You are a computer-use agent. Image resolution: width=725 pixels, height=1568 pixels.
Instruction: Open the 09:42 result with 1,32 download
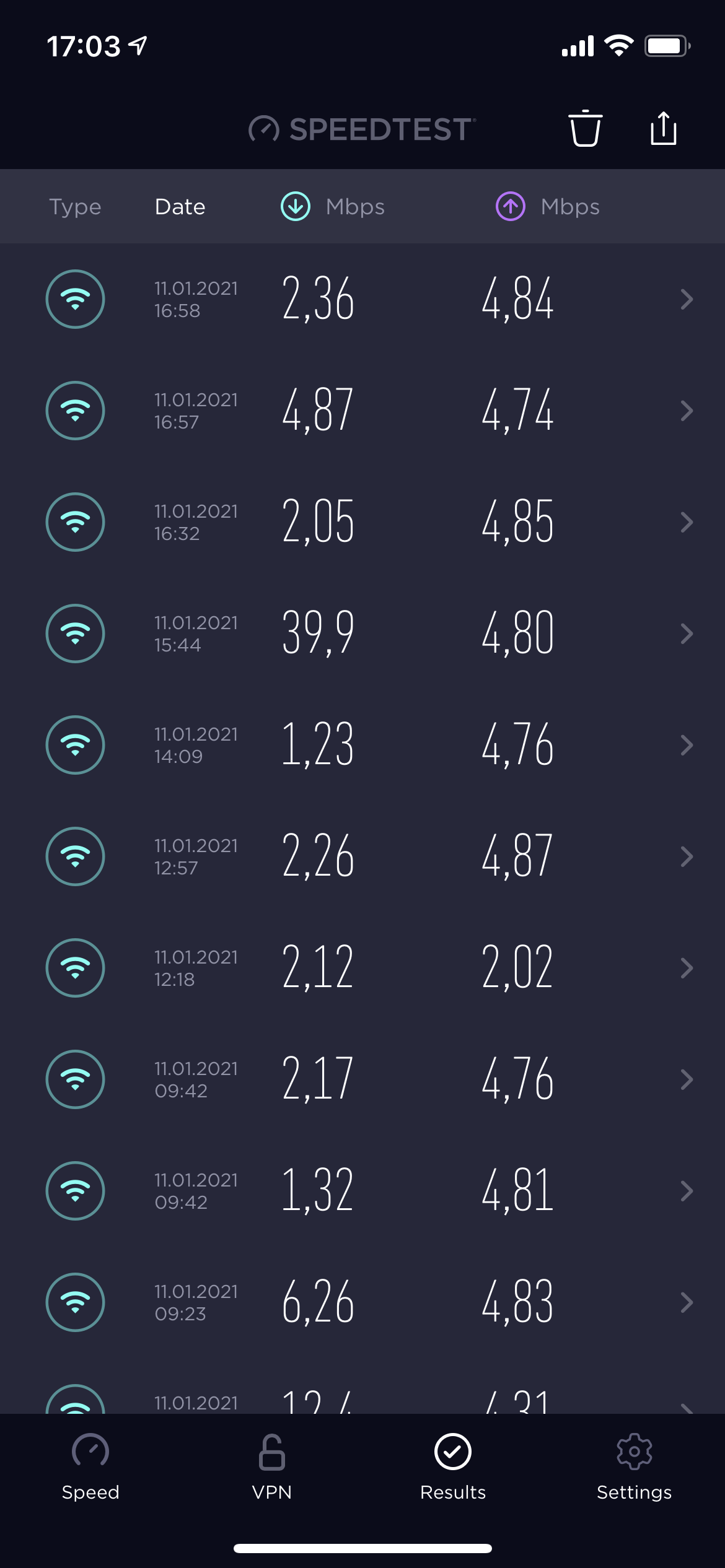coord(362,1191)
